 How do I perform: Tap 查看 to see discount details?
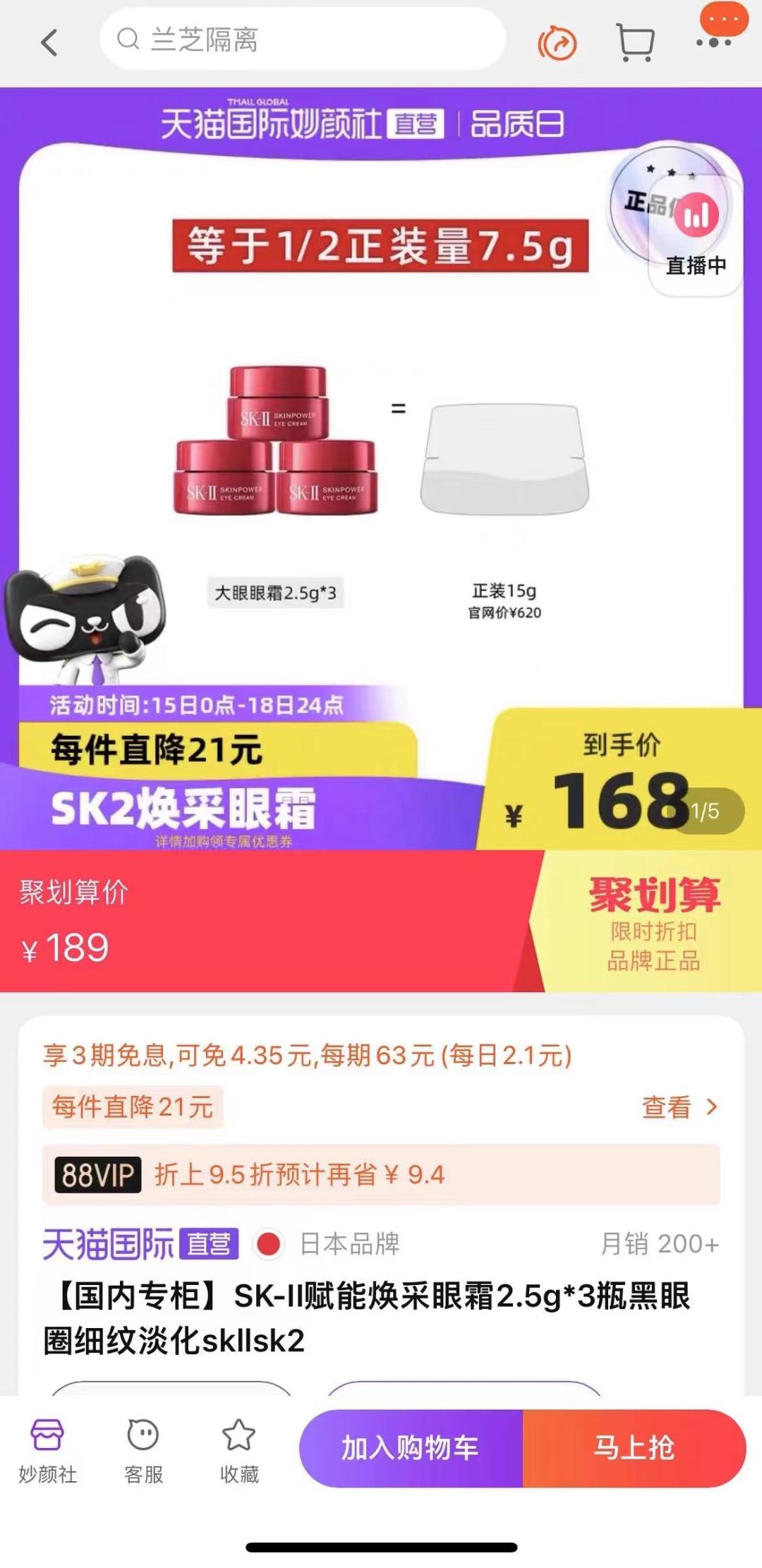[679, 1107]
